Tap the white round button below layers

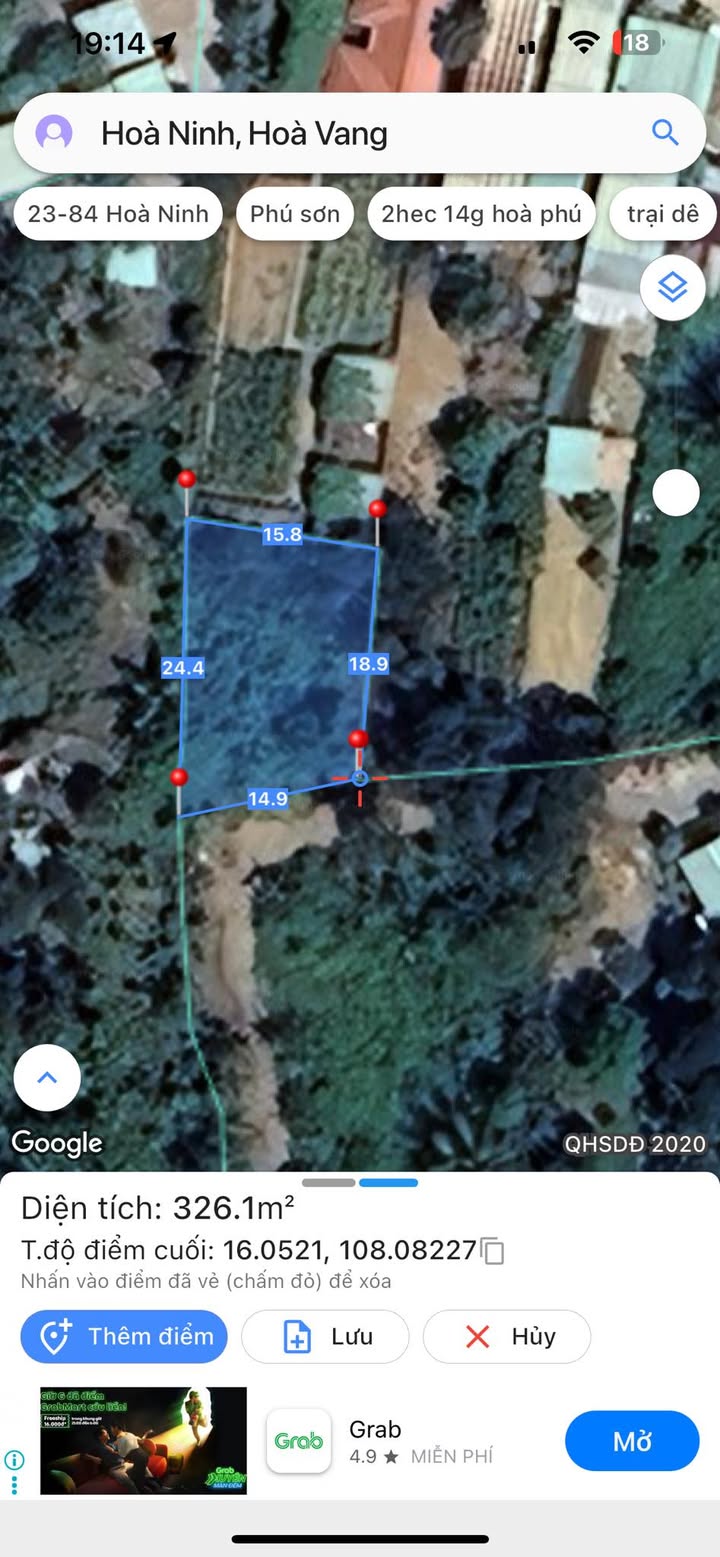[x=676, y=493]
